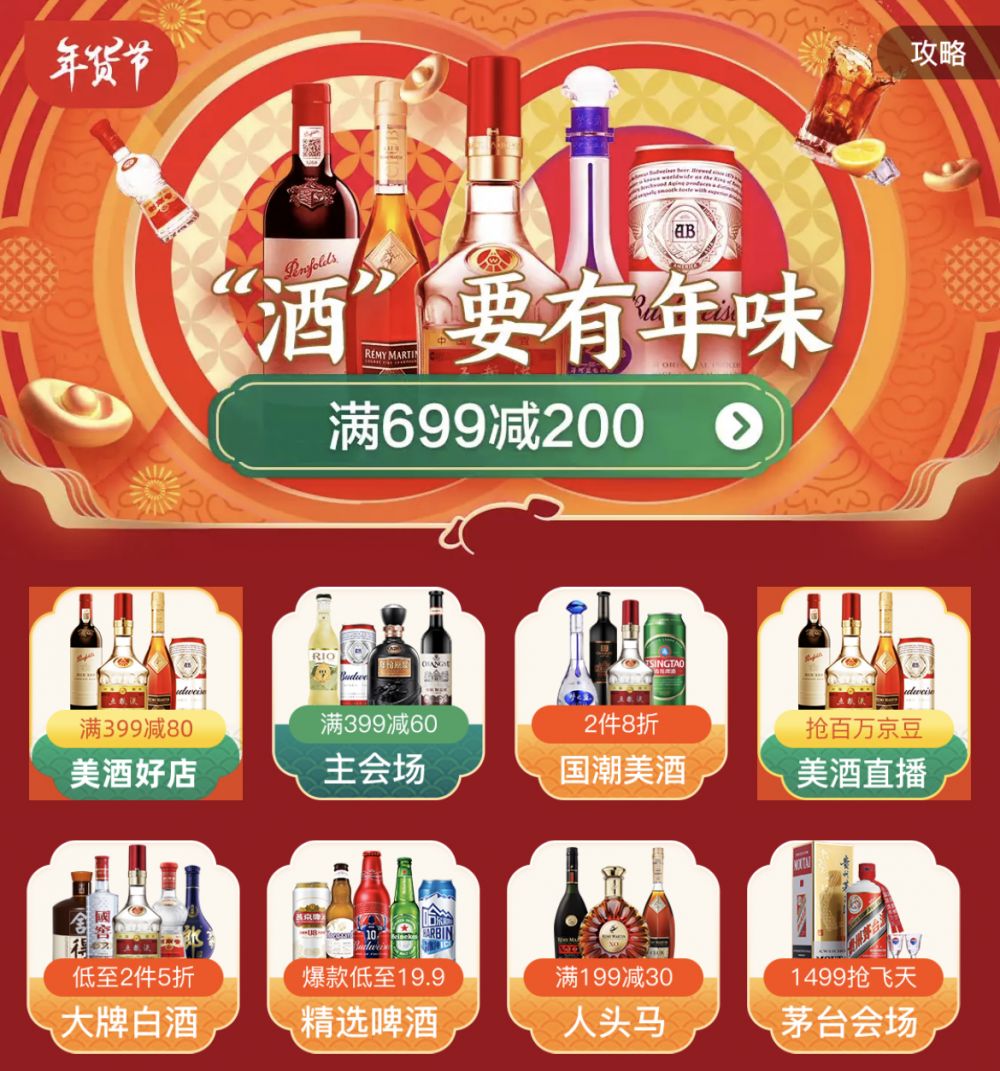
Task: Open the 美酒直播 live tile
Action: (x=863, y=693)
